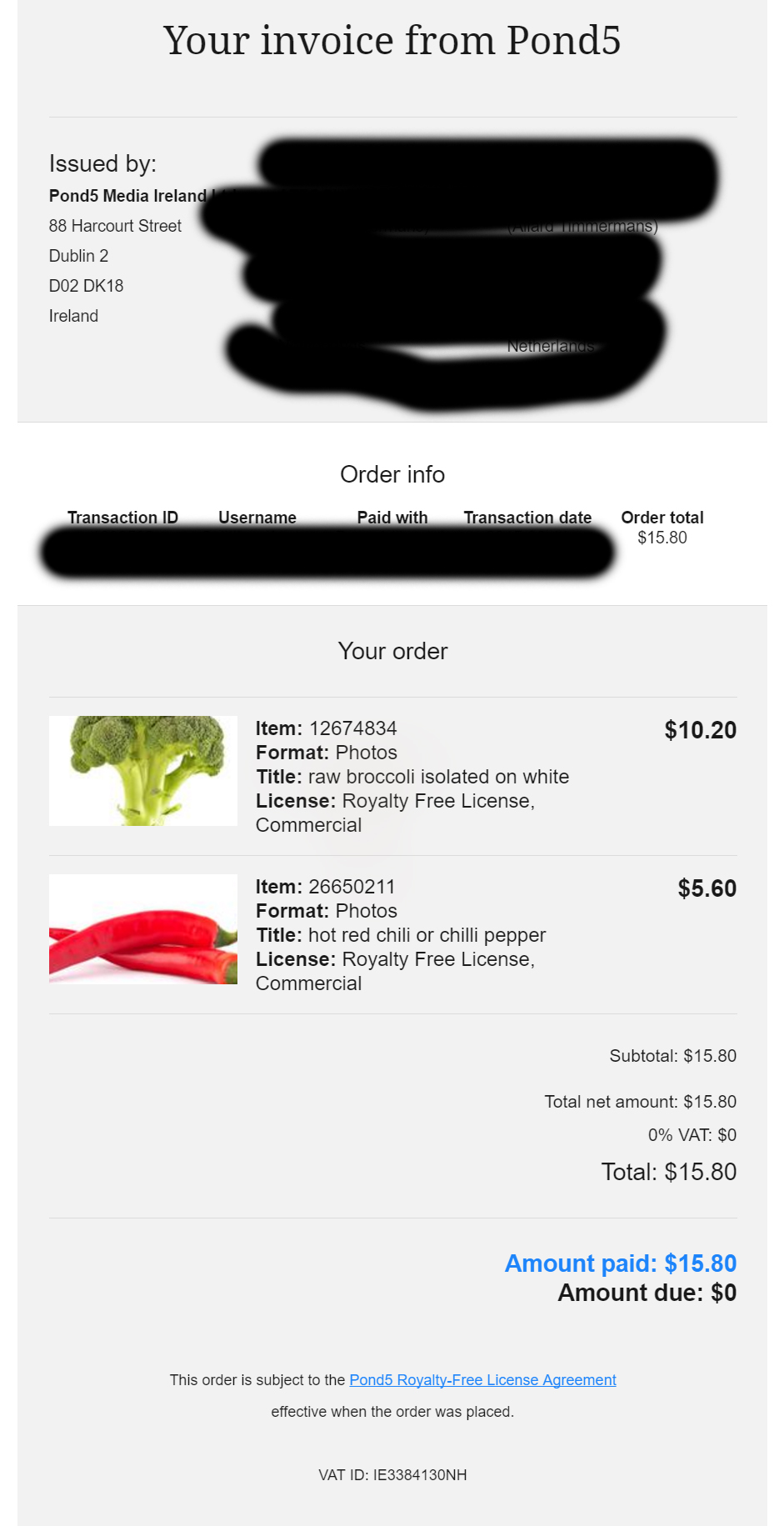Open the Pond5 Royalty-Free License Agreement link
The height and width of the screenshot is (1526, 784).
click(x=482, y=1380)
